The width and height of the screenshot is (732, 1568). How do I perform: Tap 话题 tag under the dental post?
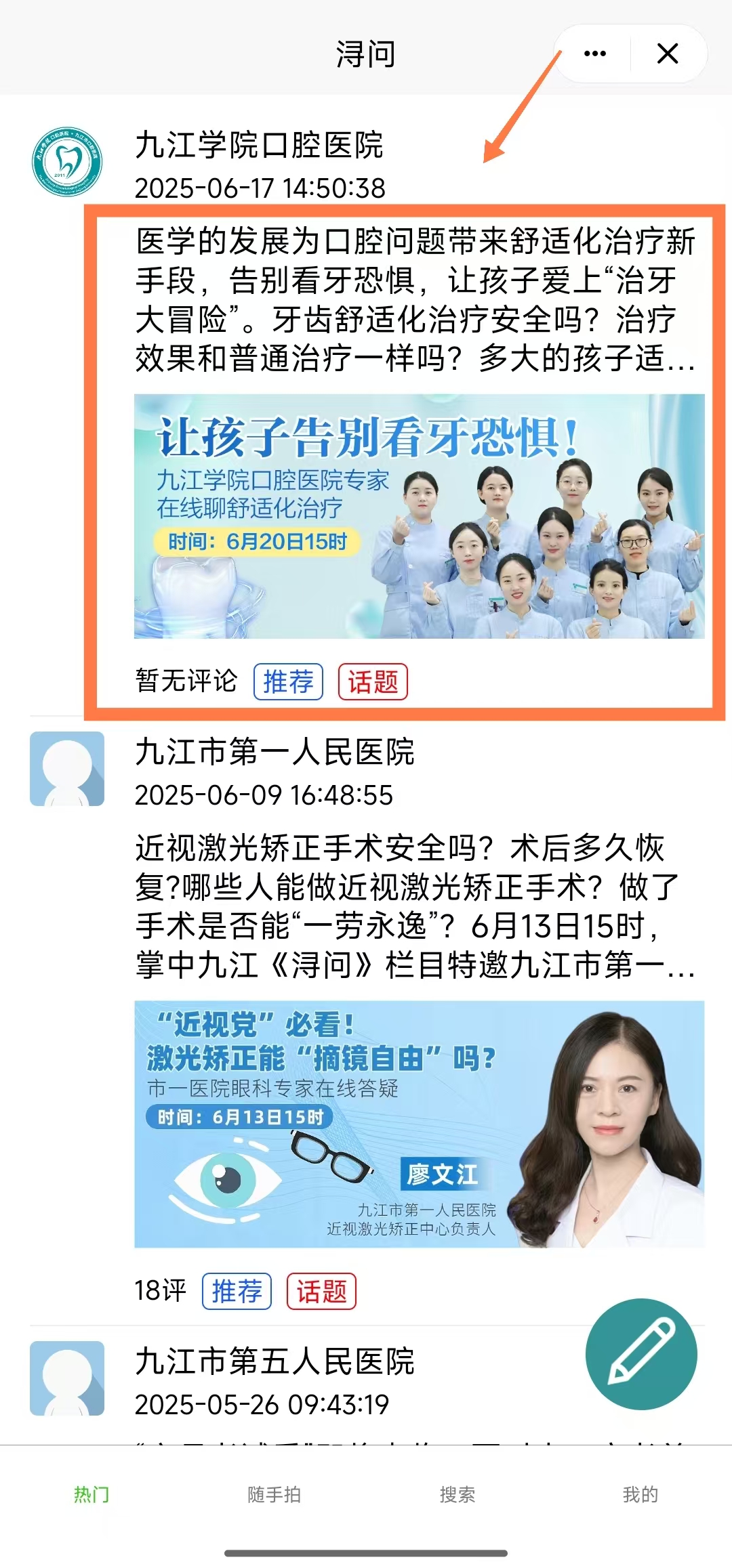(373, 681)
